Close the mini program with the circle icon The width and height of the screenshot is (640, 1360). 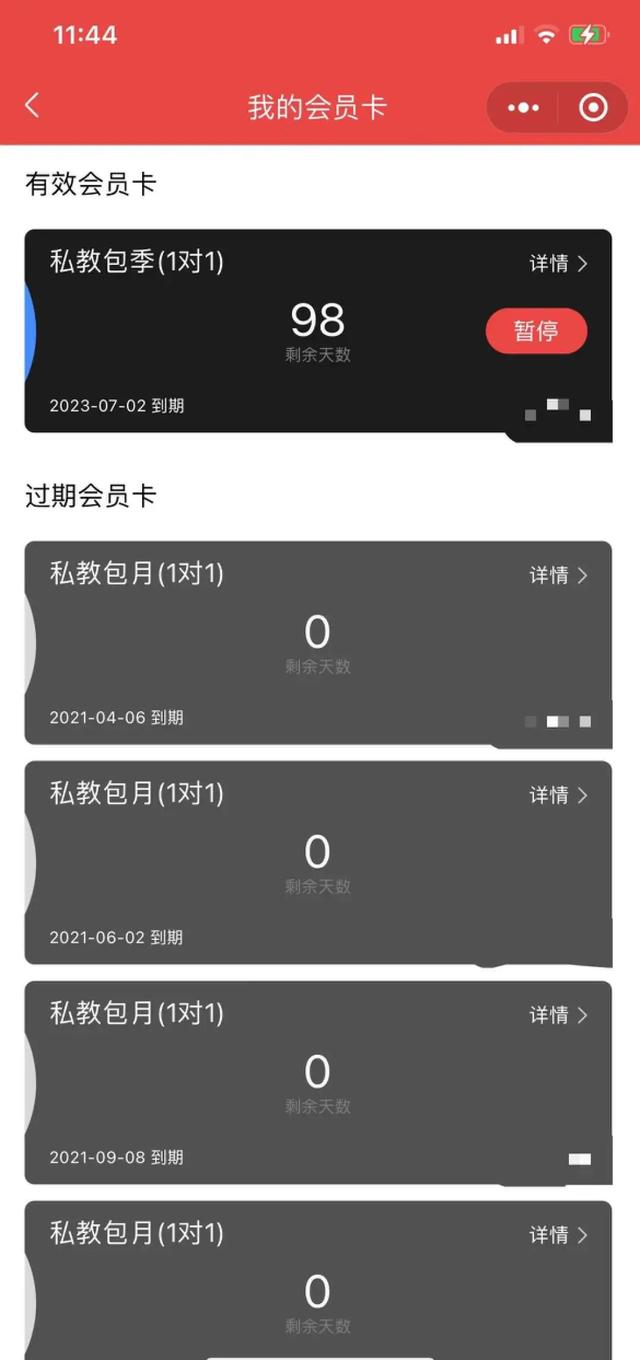(593, 107)
